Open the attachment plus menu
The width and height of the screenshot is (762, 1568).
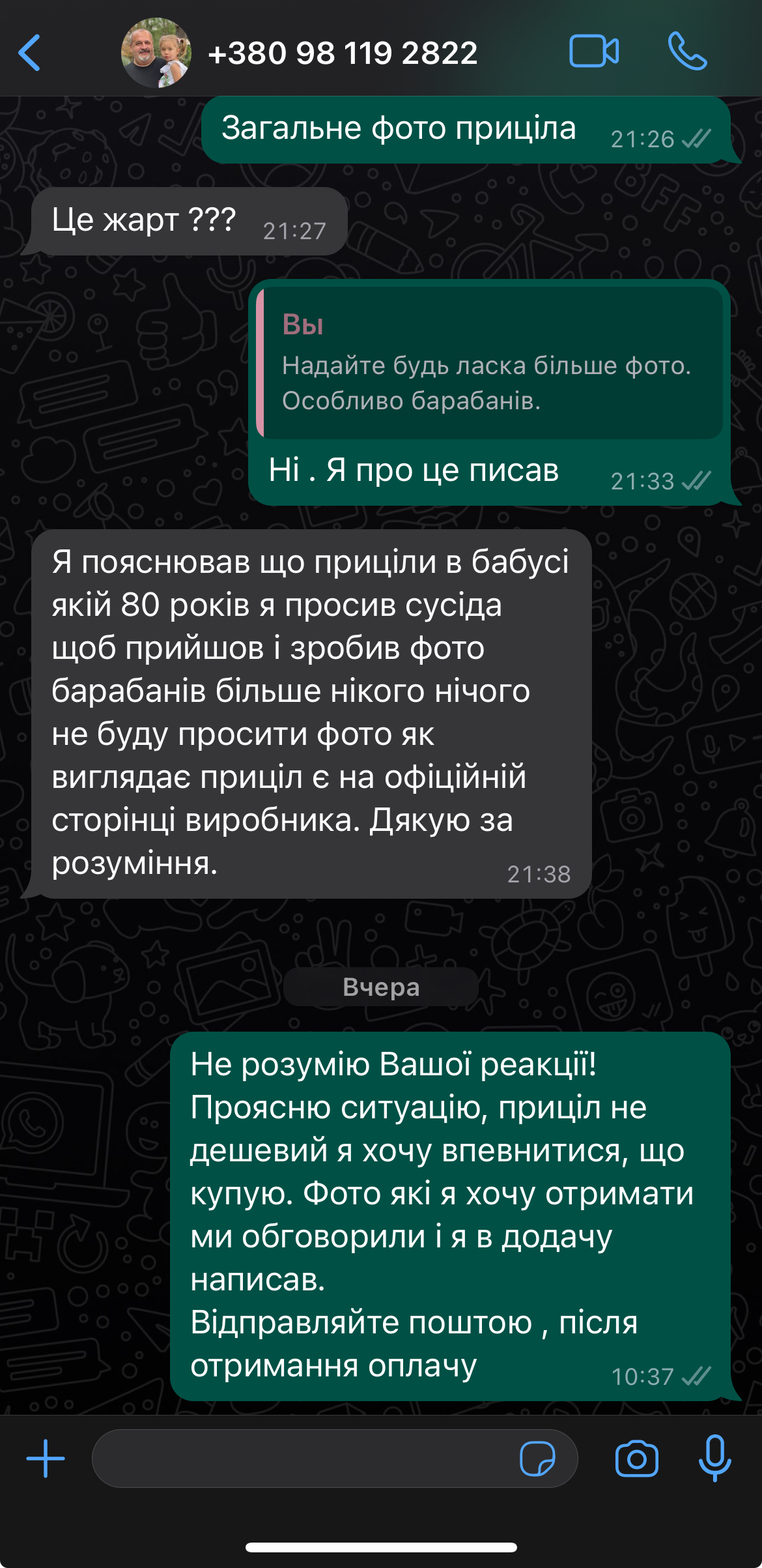[46, 1459]
